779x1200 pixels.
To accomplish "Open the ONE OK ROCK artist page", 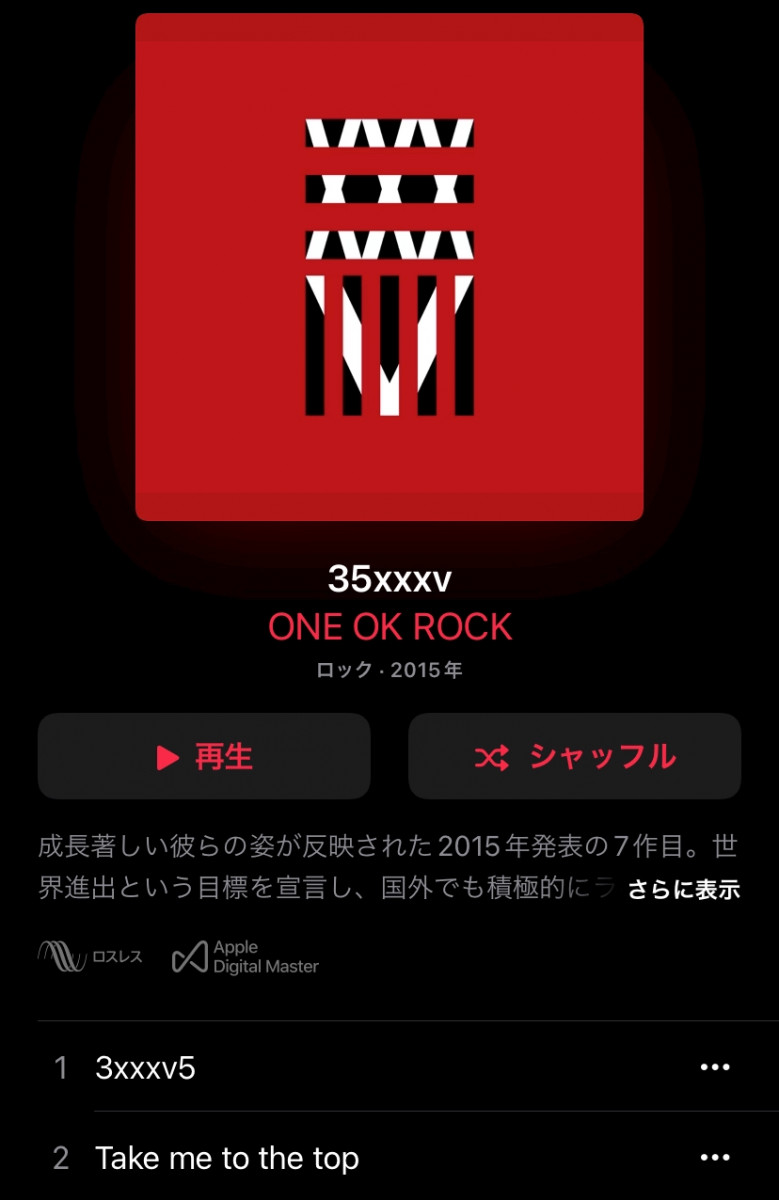I will [x=390, y=627].
